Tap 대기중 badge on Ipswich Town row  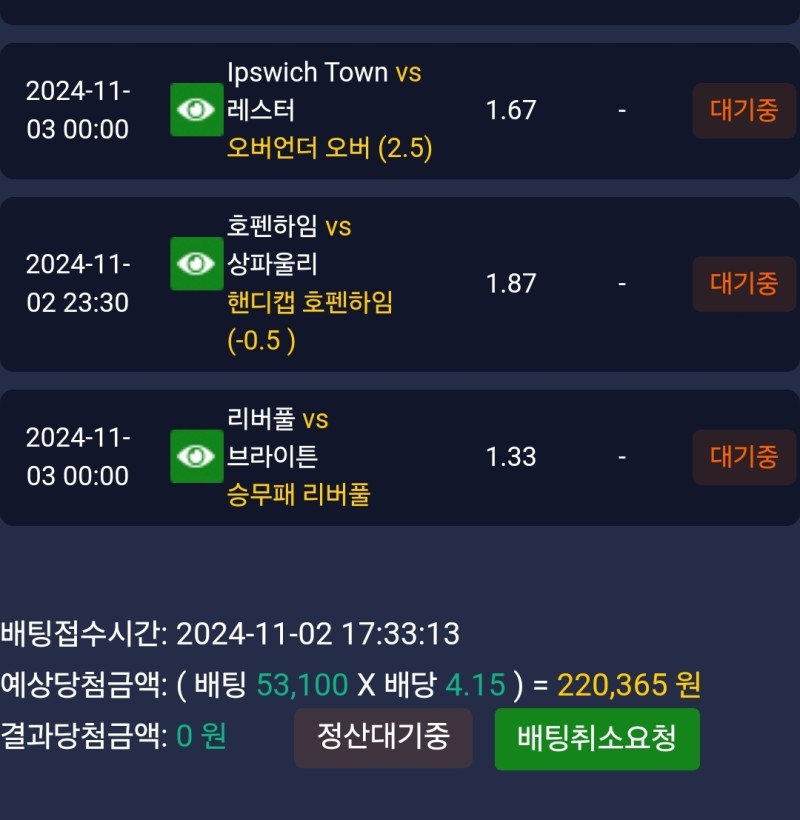tap(744, 110)
